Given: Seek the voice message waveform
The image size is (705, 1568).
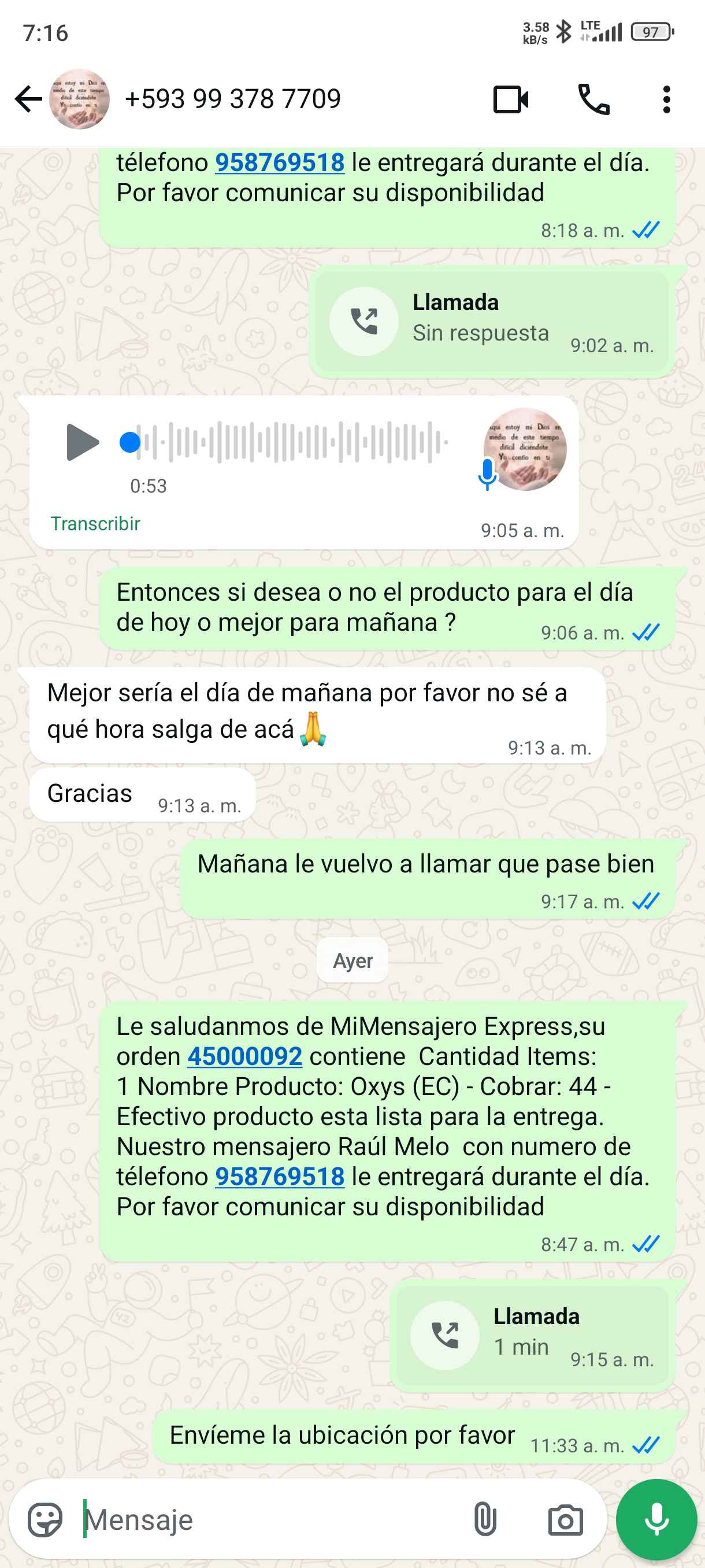Looking at the screenshot, I should pyautogui.click(x=292, y=442).
